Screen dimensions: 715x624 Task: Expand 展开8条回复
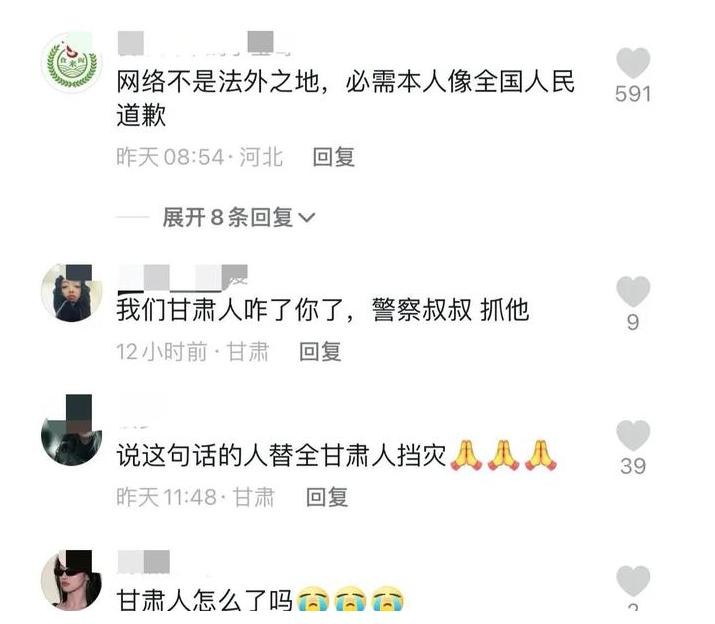[x=238, y=217]
